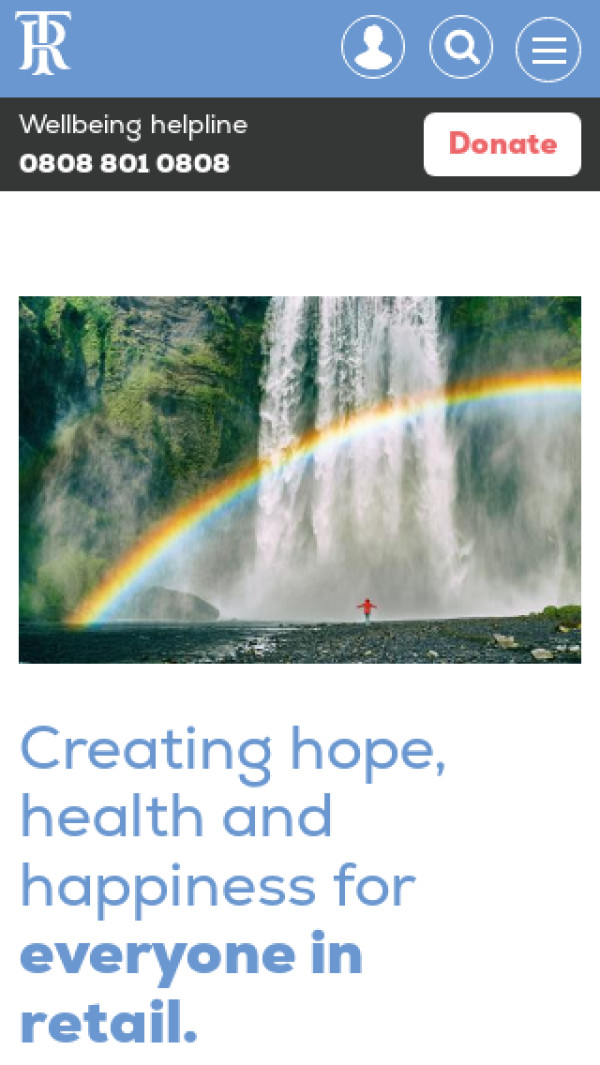Open the user account icon
600x1065 pixels.
(373, 48)
